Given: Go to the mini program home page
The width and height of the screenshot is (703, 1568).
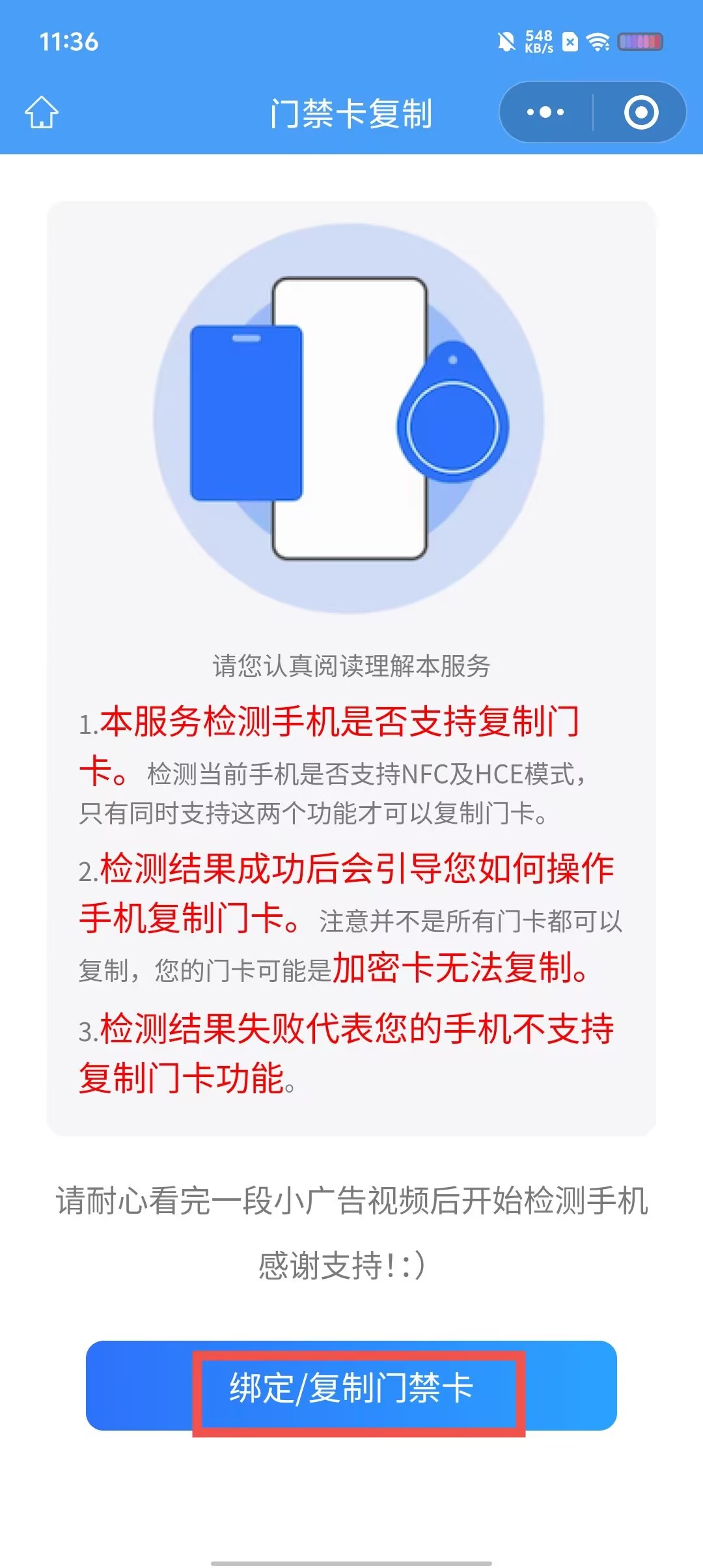Looking at the screenshot, I should click(x=42, y=113).
